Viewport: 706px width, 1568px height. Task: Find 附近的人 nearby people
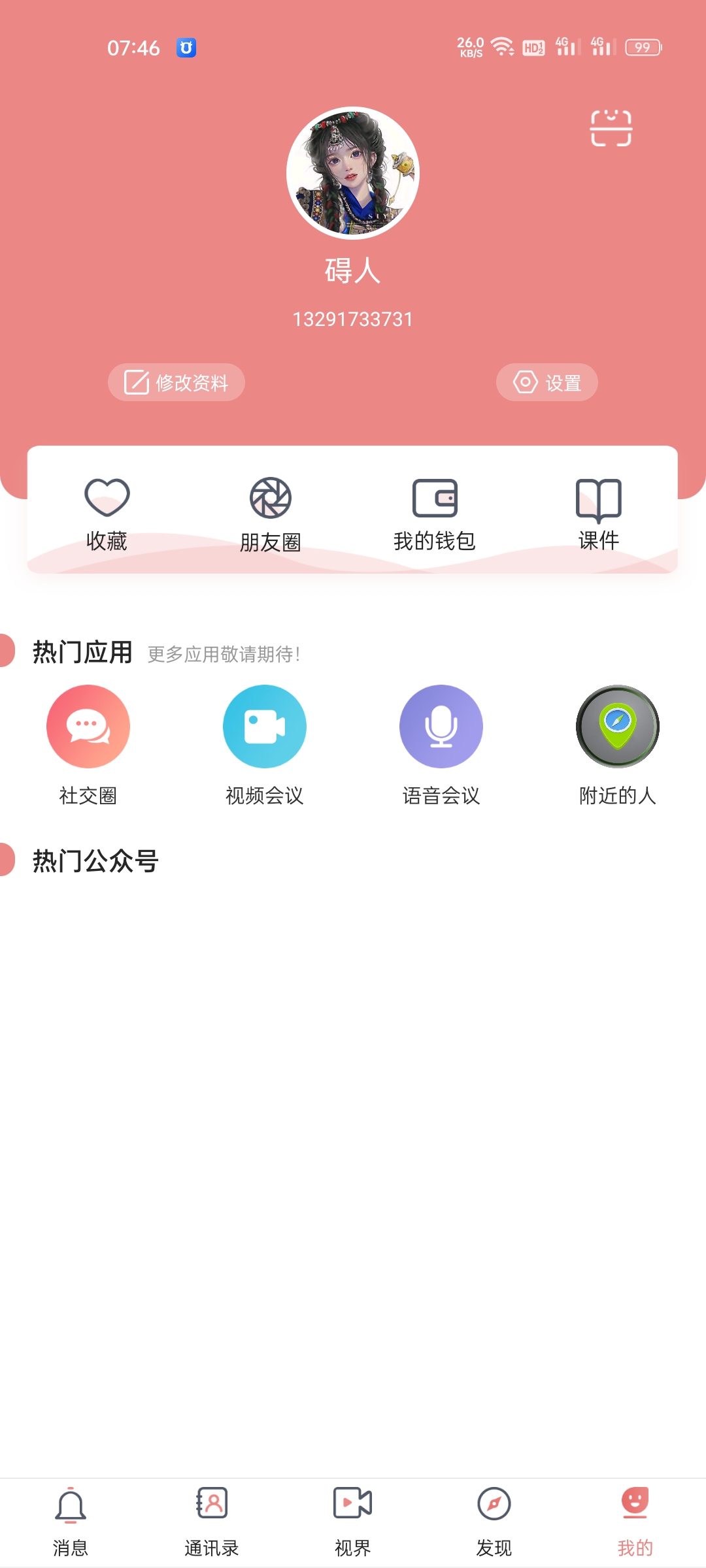coord(618,745)
